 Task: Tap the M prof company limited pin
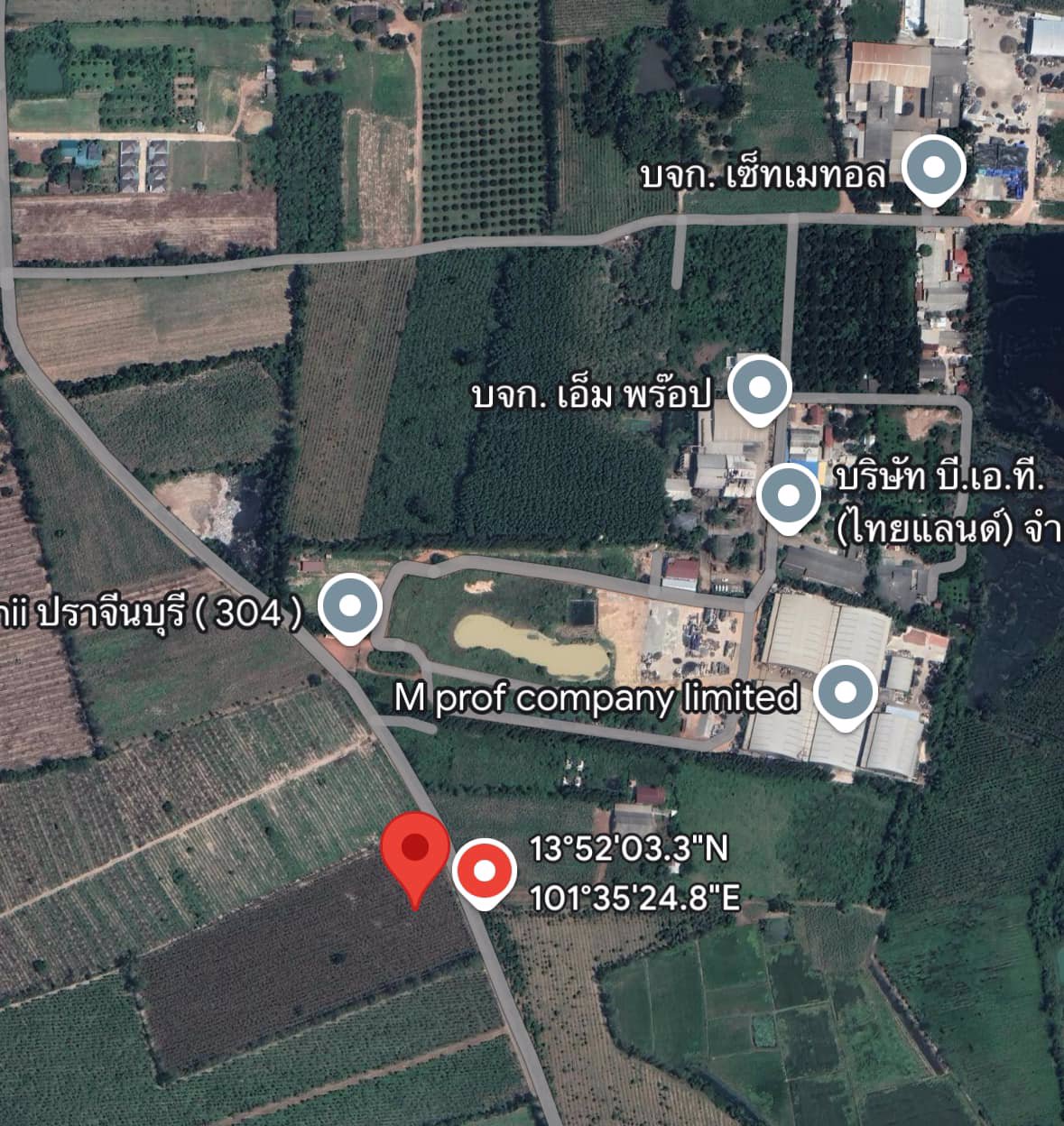click(846, 693)
